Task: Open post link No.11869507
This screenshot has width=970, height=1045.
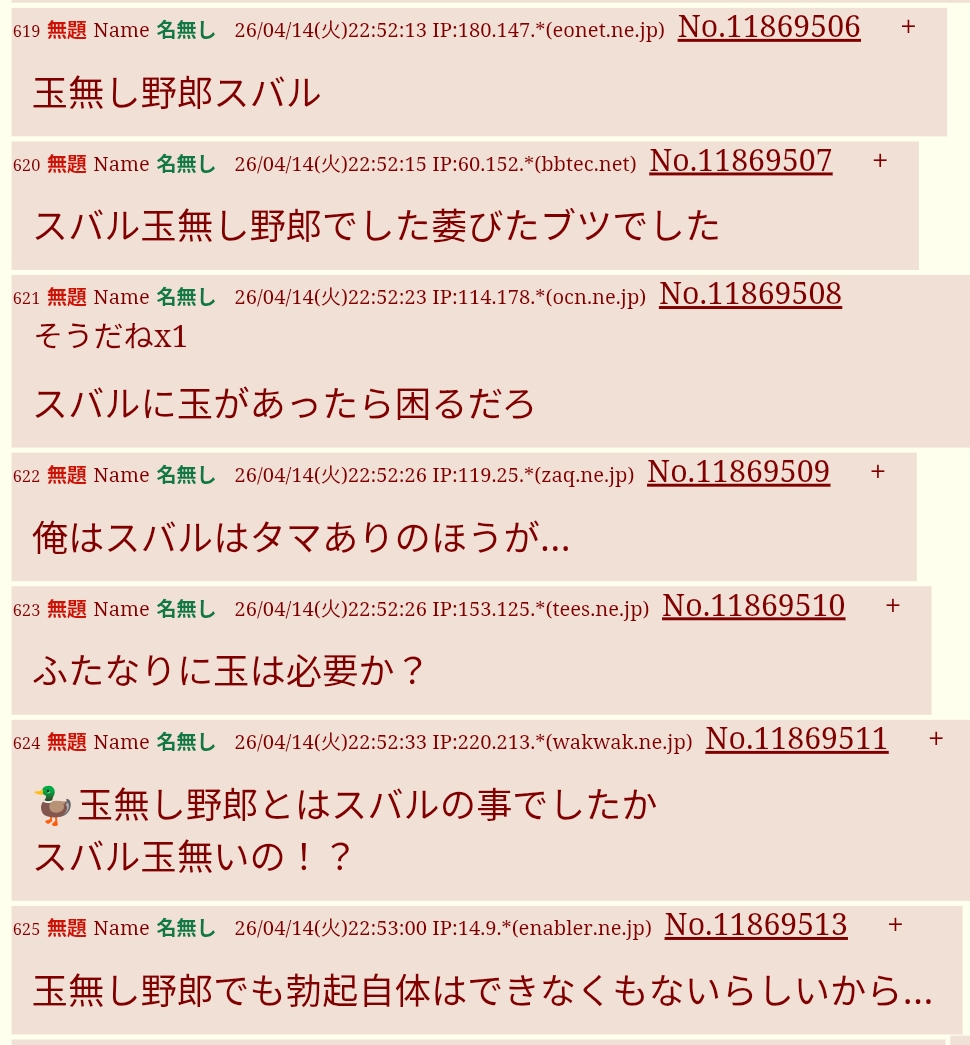Action: (741, 161)
